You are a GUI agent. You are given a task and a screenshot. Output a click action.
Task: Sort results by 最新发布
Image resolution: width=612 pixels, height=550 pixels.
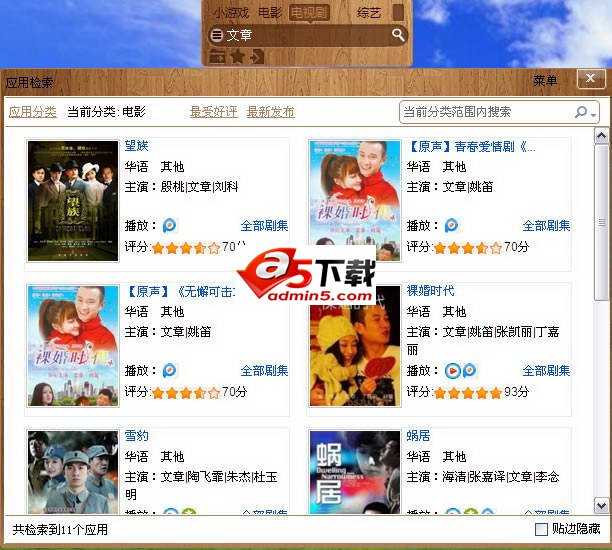[271, 112]
